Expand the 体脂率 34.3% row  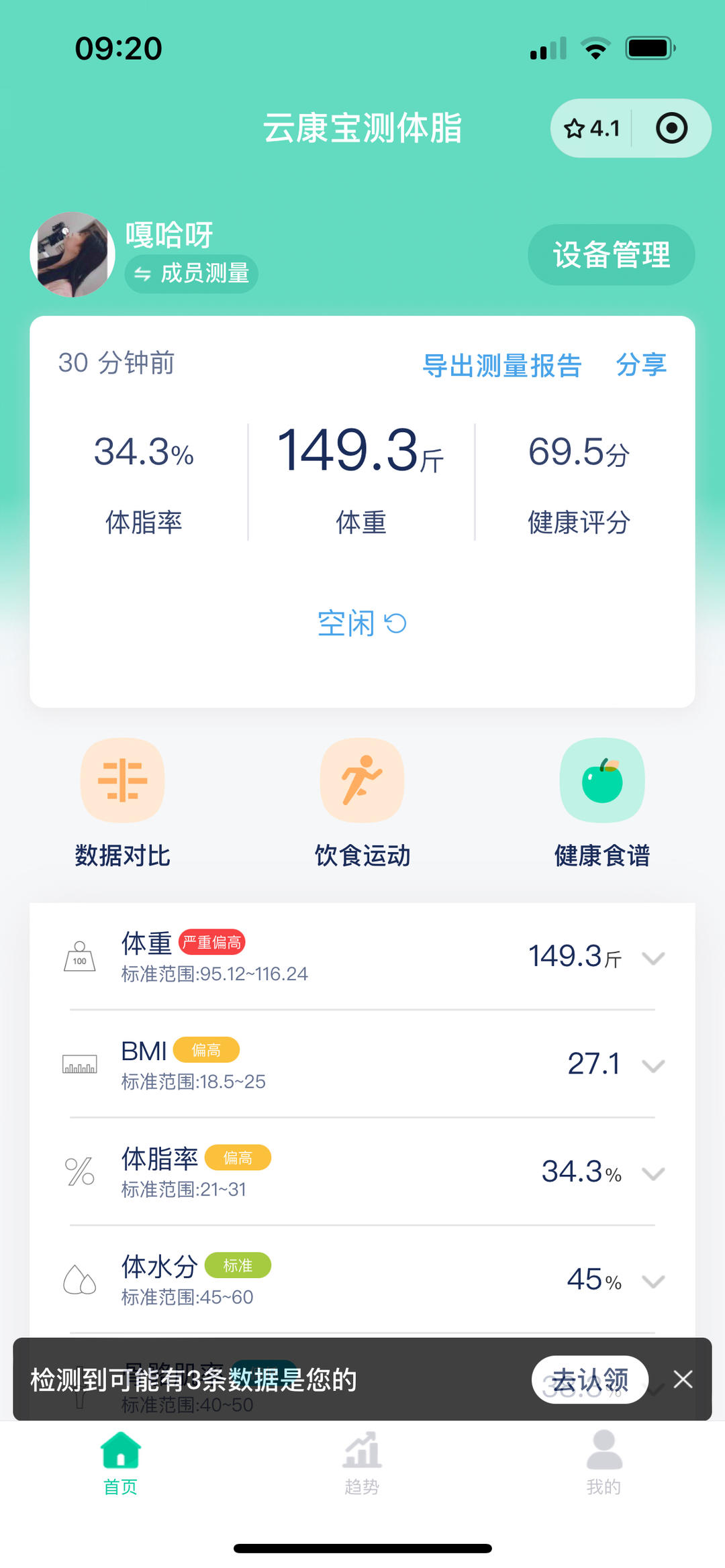[x=652, y=1173]
